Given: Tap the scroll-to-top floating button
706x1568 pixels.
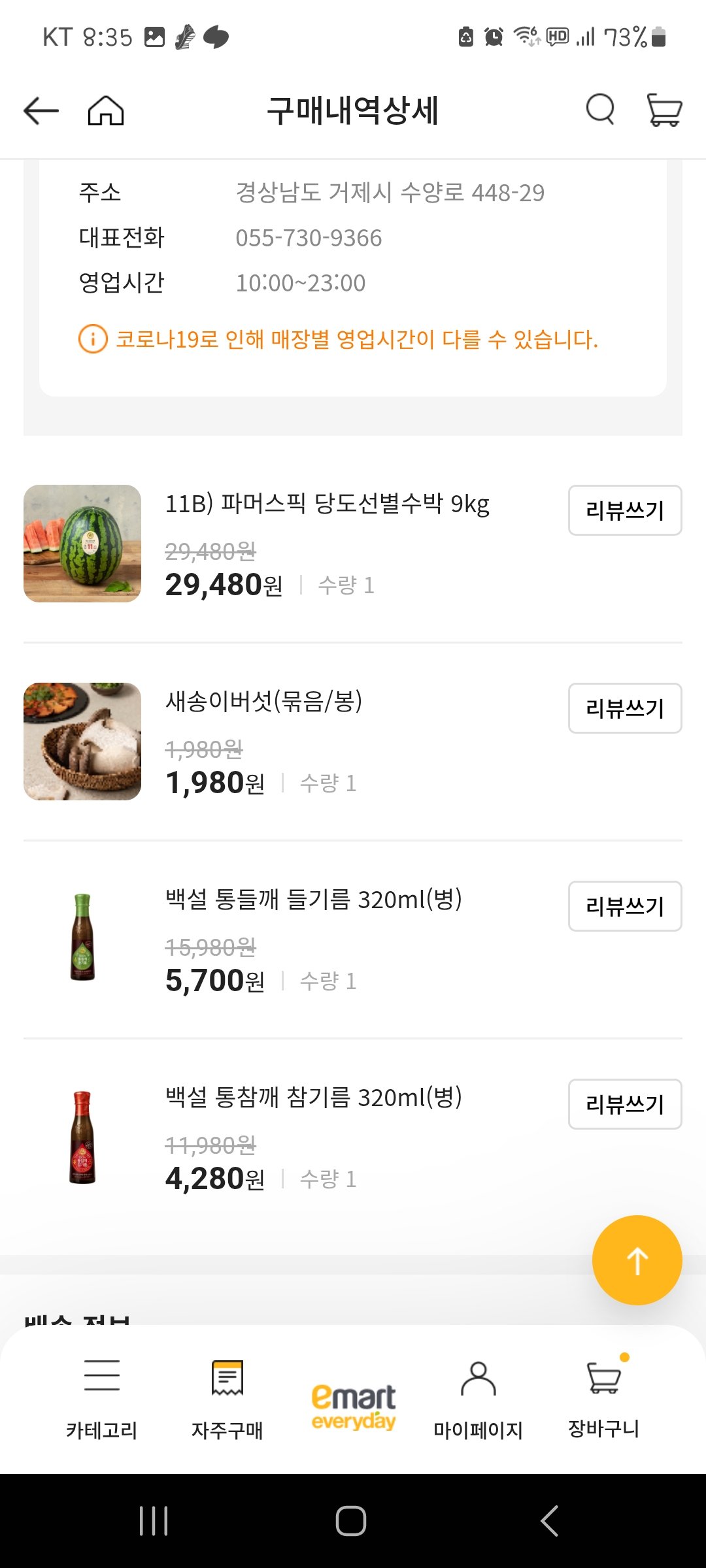Looking at the screenshot, I should pos(637,1258).
